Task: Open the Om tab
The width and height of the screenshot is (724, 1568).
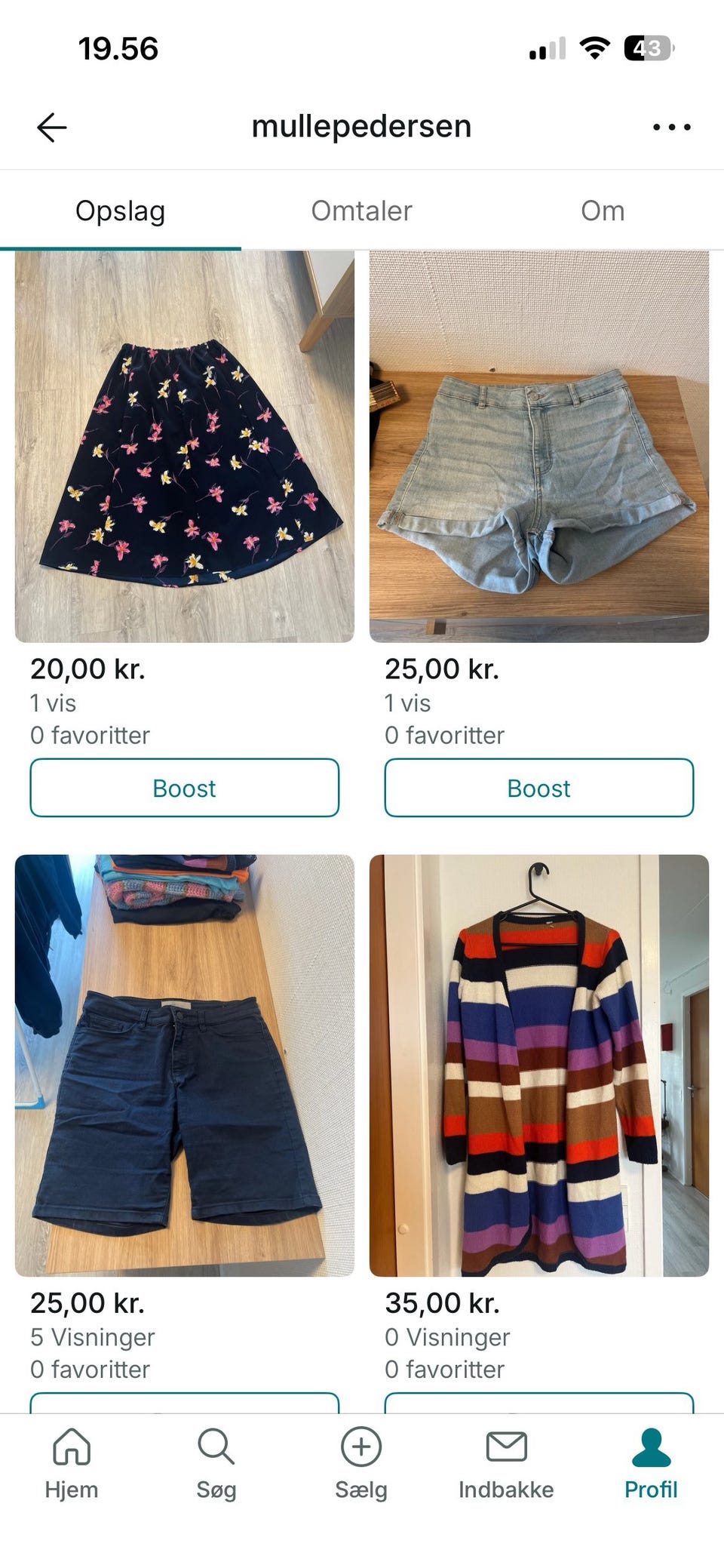Action: click(x=603, y=211)
